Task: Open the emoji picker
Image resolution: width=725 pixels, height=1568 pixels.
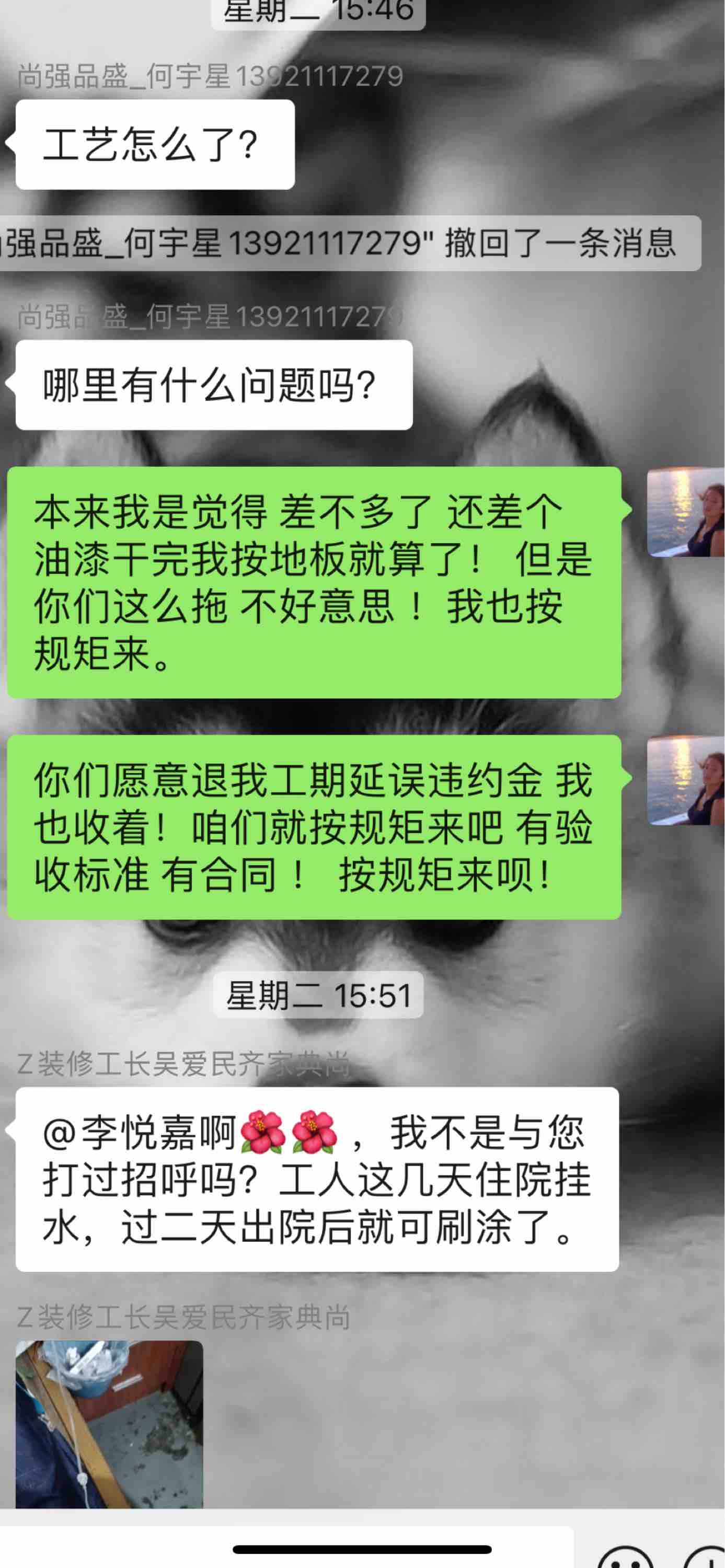Action: (x=626, y=1558)
